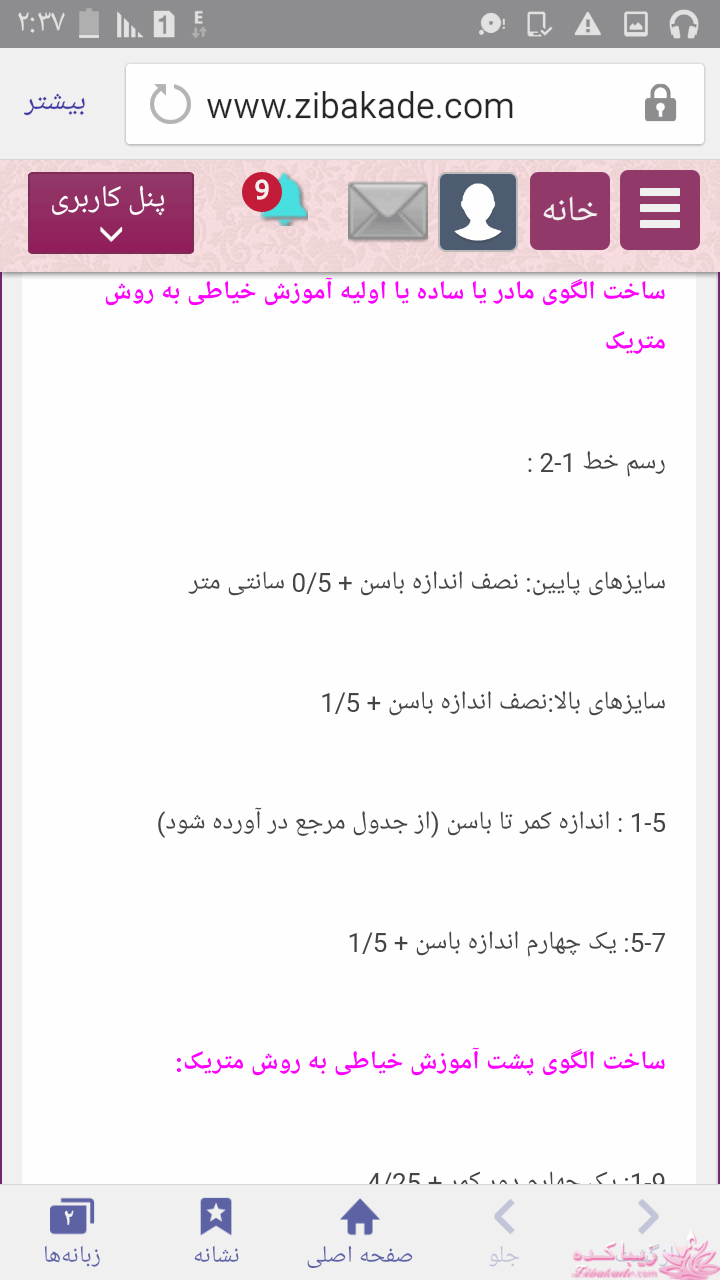Tap the right navigation chevron at bottom
The width and height of the screenshot is (720, 1280).
[648, 1215]
